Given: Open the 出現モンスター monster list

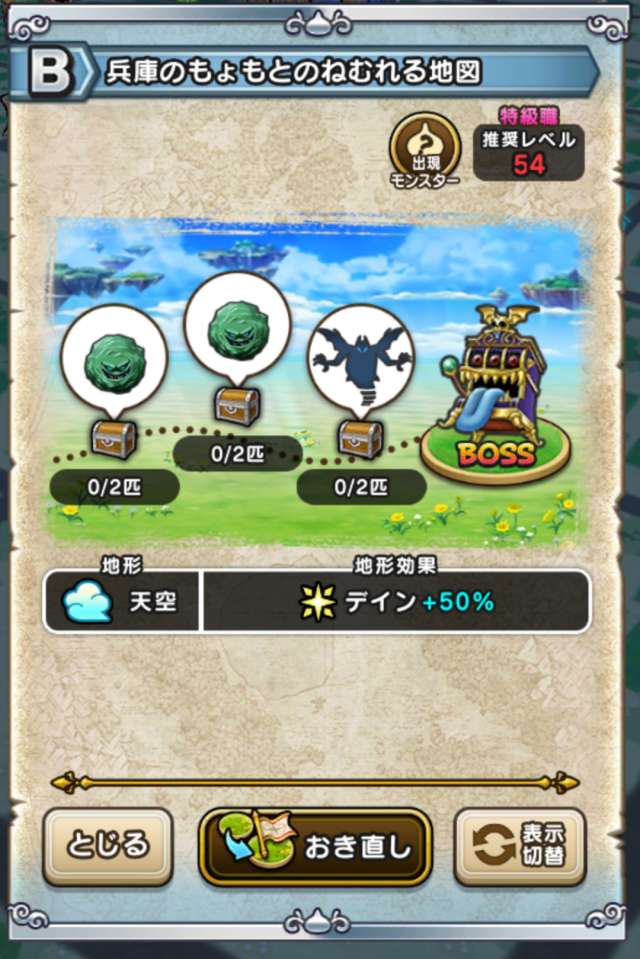Looking at the screenshot, I should tap(424, 151).
